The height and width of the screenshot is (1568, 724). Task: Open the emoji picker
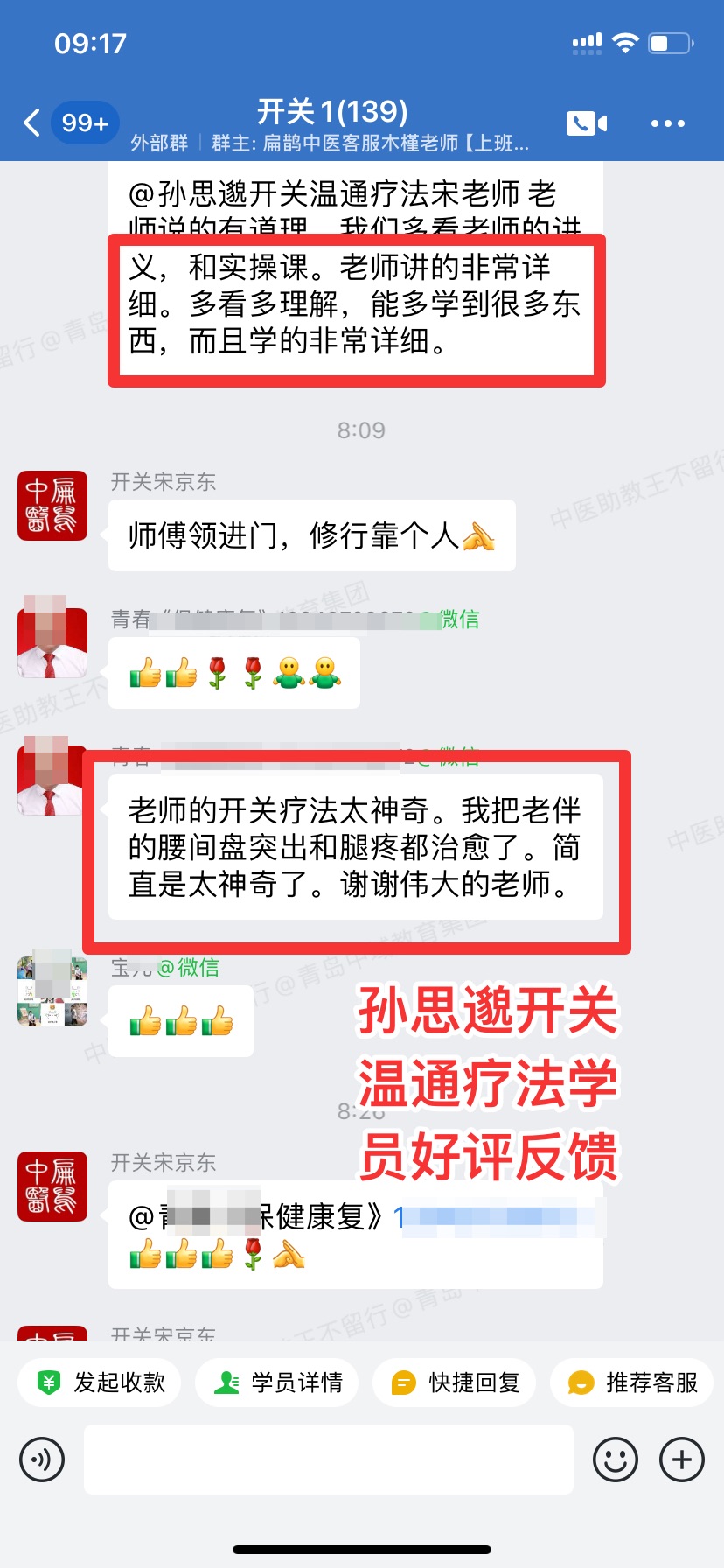(x=616, y=1459)
